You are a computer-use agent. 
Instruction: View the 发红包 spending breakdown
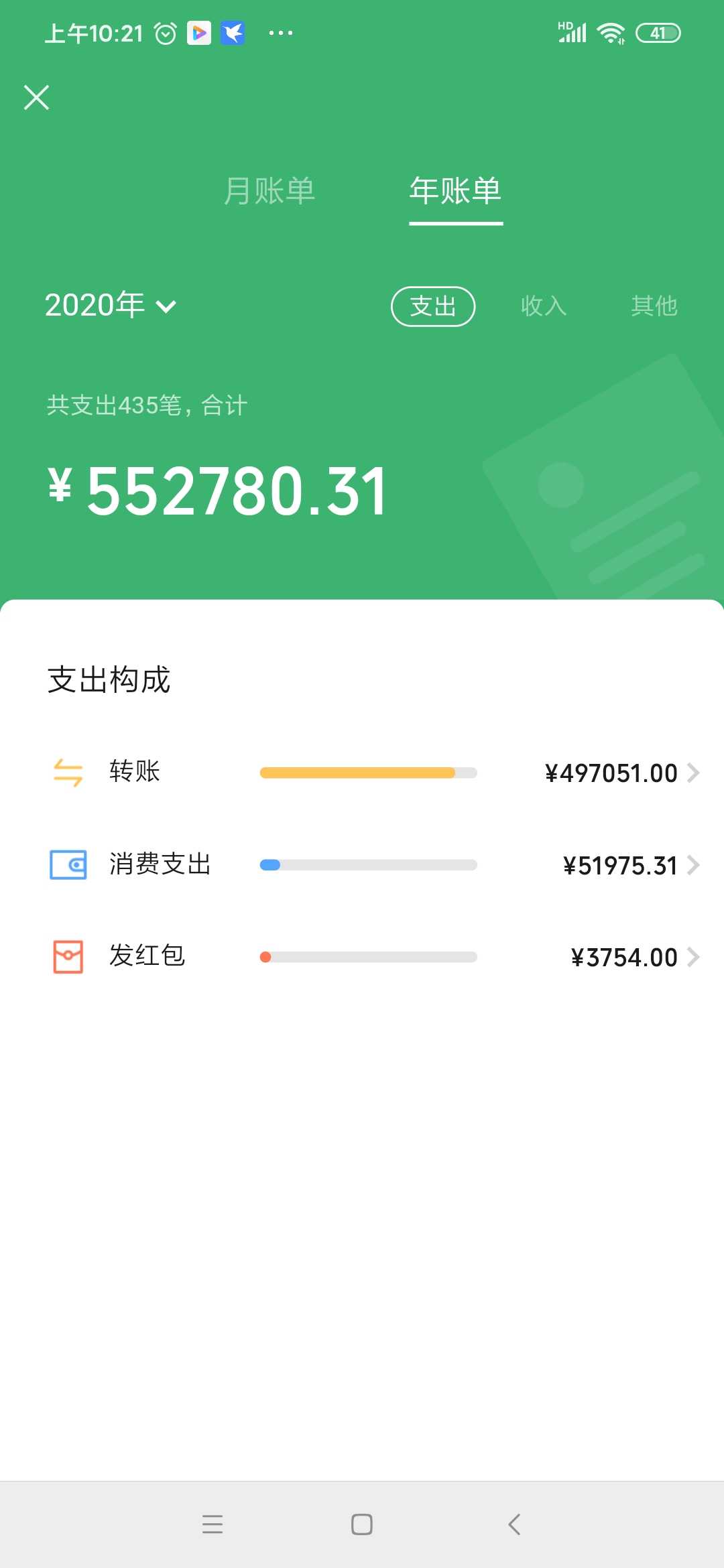[x=362, y=957]
